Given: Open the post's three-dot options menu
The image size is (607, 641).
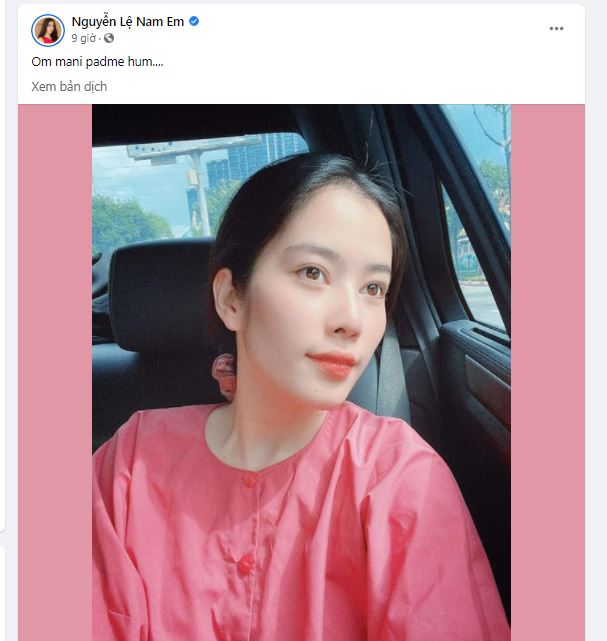Looking at the screenshot, I should click(x=556, y=29).
